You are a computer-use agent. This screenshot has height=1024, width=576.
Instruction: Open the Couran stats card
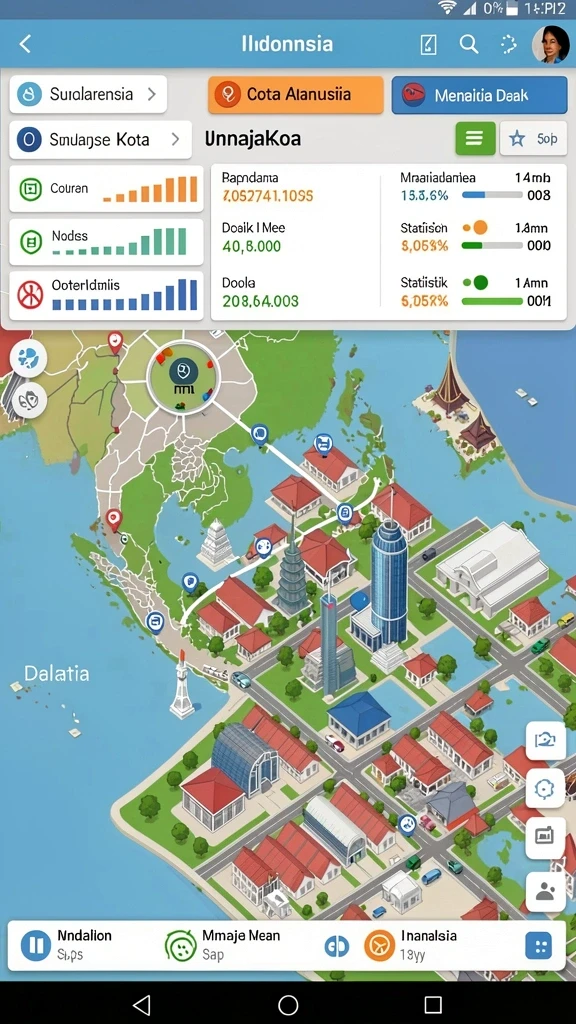point(106,189)
